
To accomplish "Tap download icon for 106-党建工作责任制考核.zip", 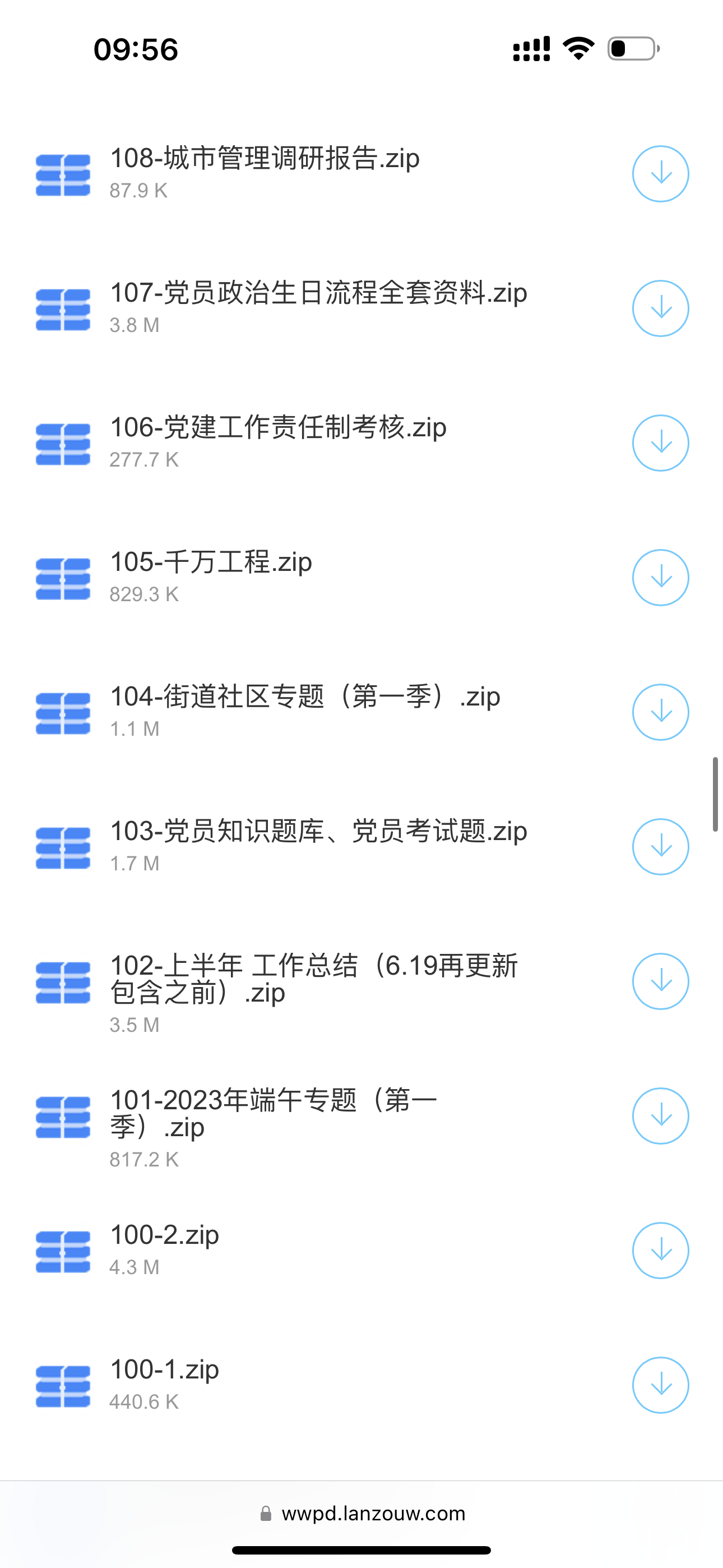I will (x=660, y=443).
